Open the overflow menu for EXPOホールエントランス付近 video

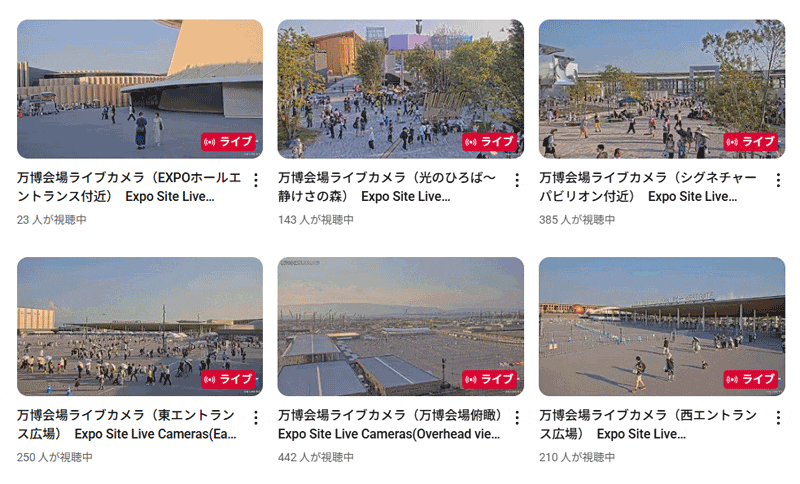pos(255,180)
